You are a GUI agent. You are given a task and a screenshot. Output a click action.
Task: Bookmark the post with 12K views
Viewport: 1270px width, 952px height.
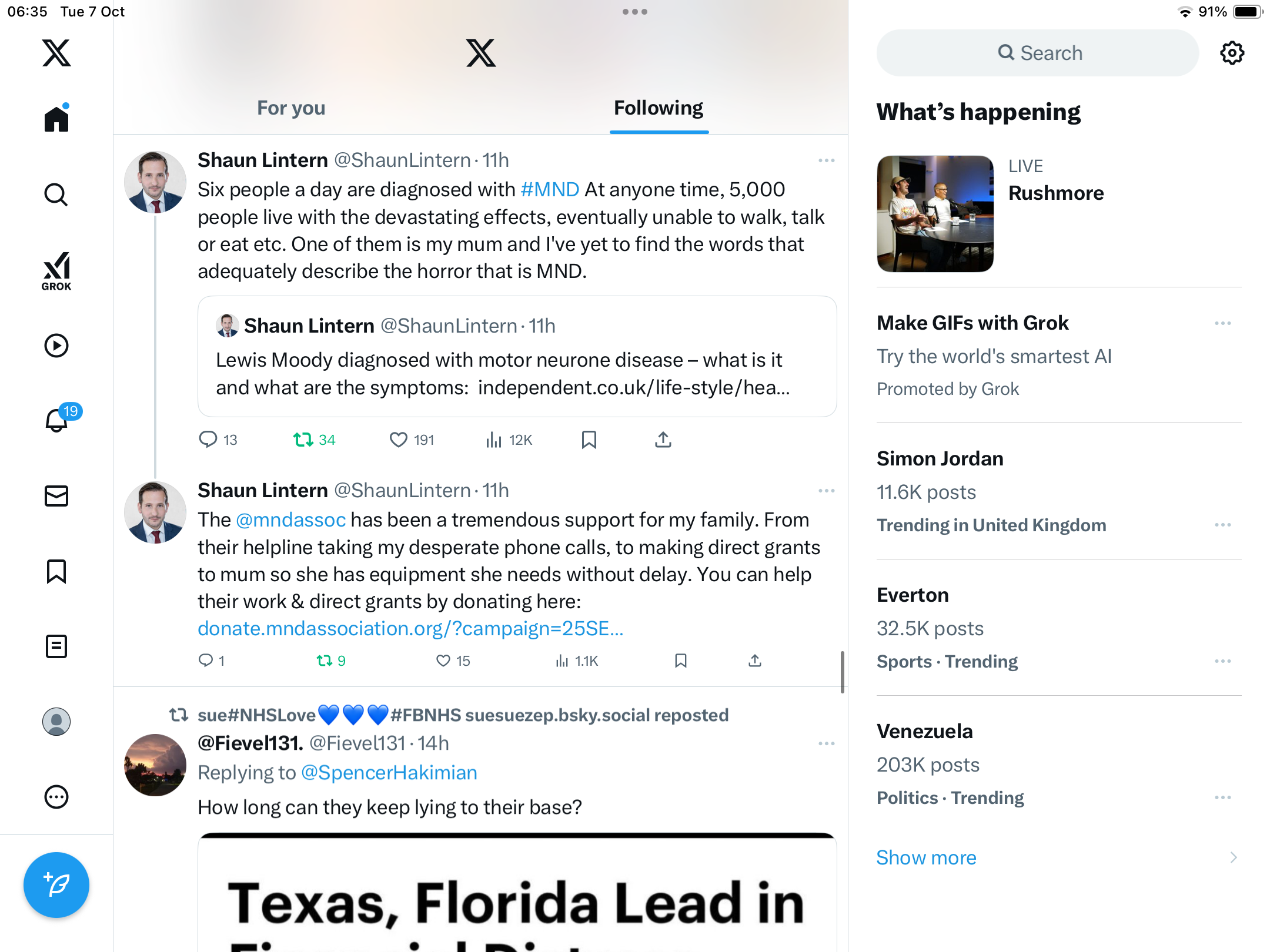click(x=589, y=440)
